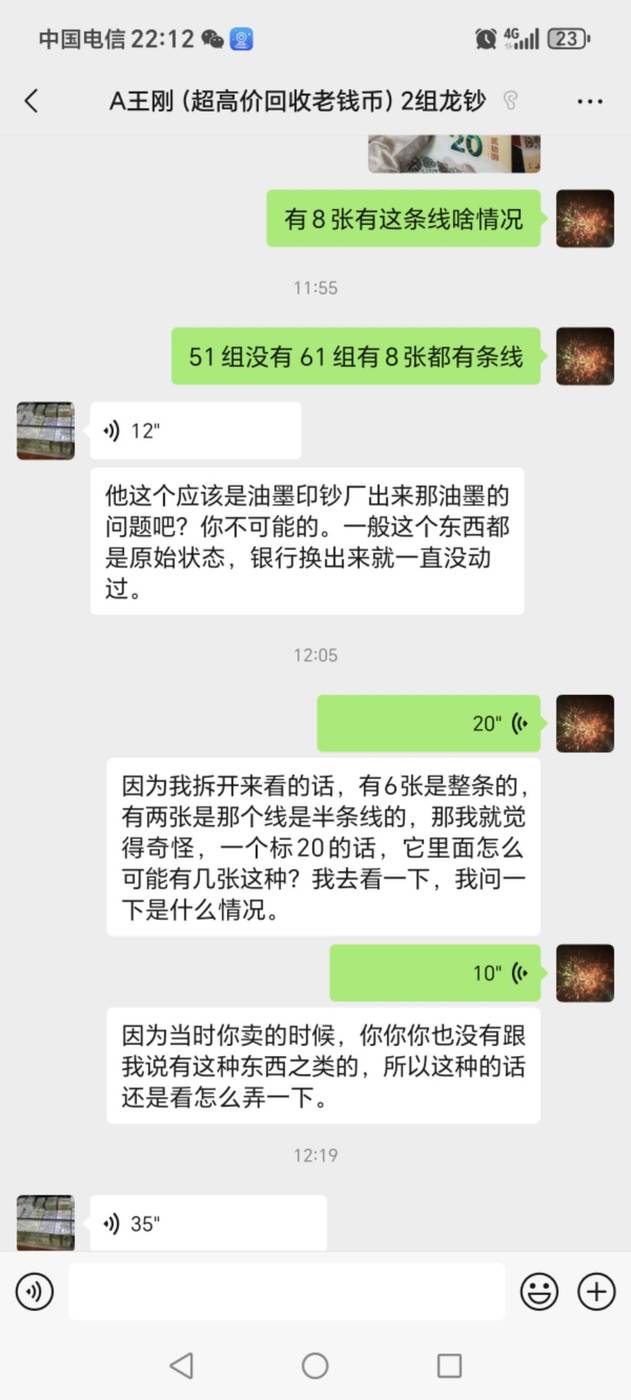Open the contact's avatar beside 12" message
631x1400 pixels.
(46, 431)
